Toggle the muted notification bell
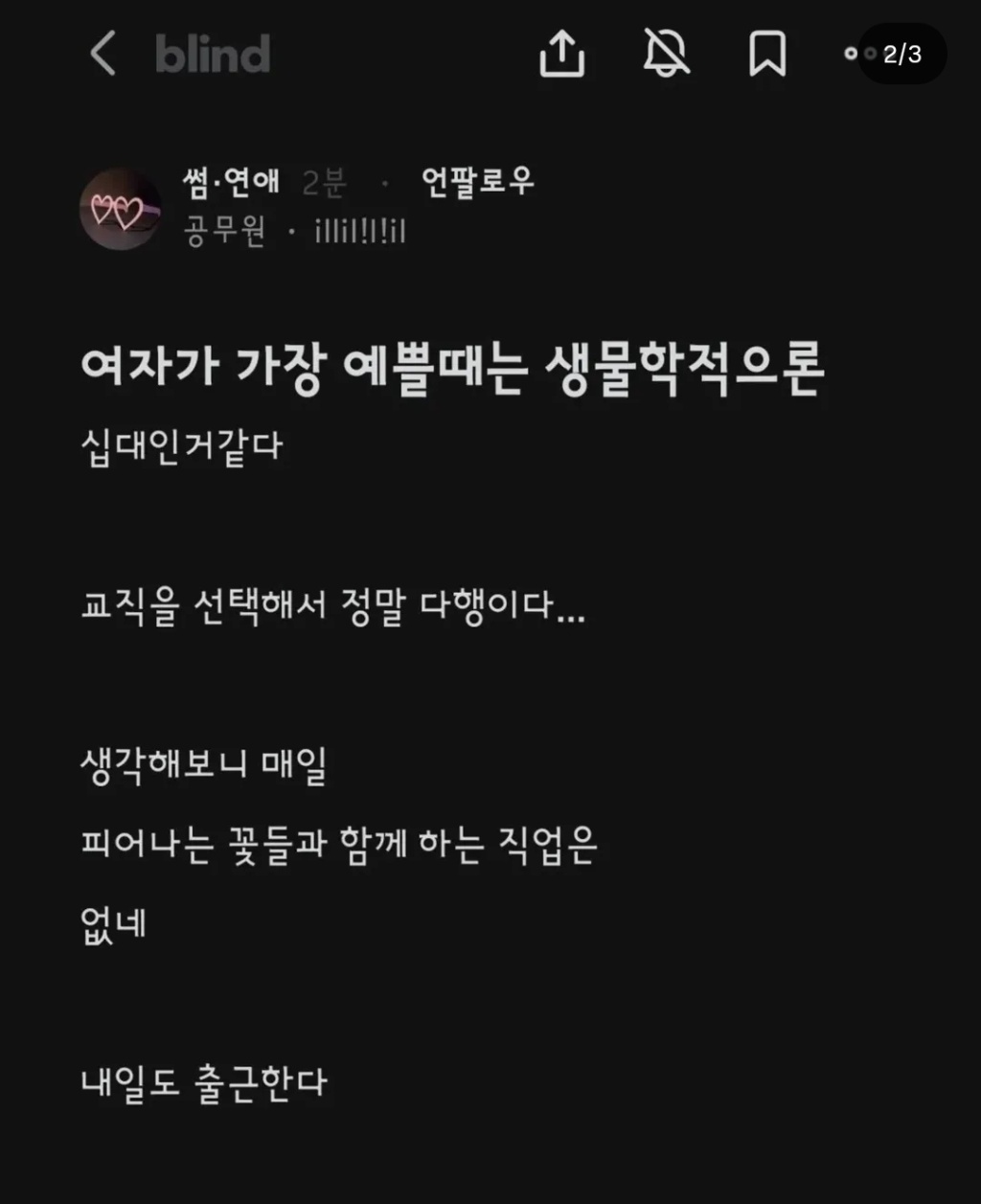Screen dimensions: 981x1204 click(666, 53)
